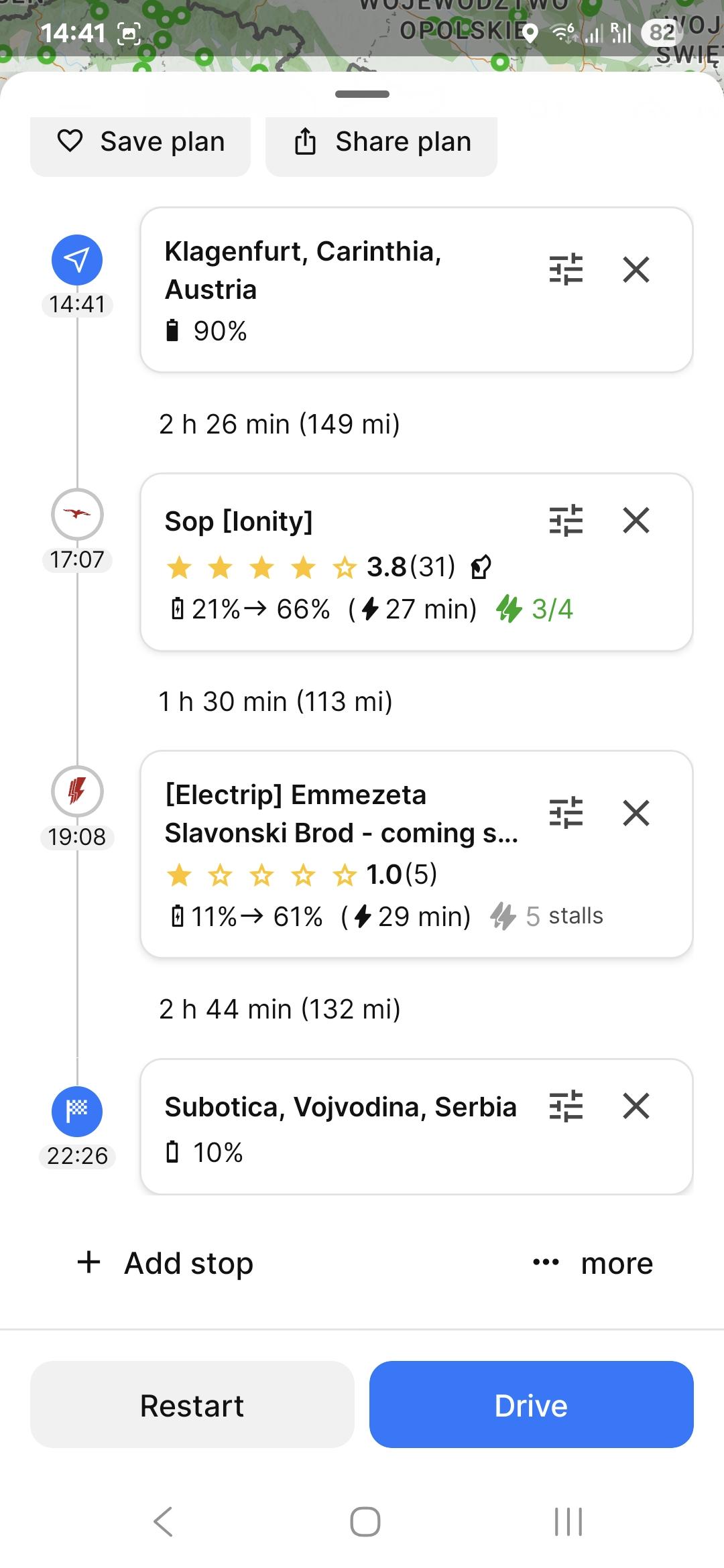Restart the route plan
Image resolution: width=724 pixels, height=1568 pixels.
click(192, 1405)
